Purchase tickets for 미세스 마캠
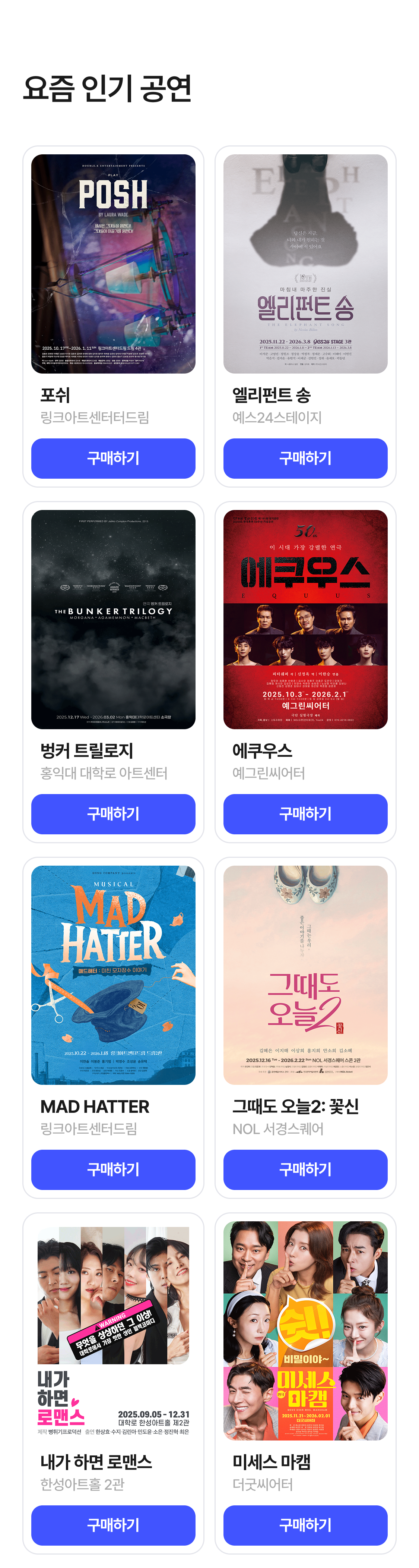419x1568 pixels. point(305,1524)
